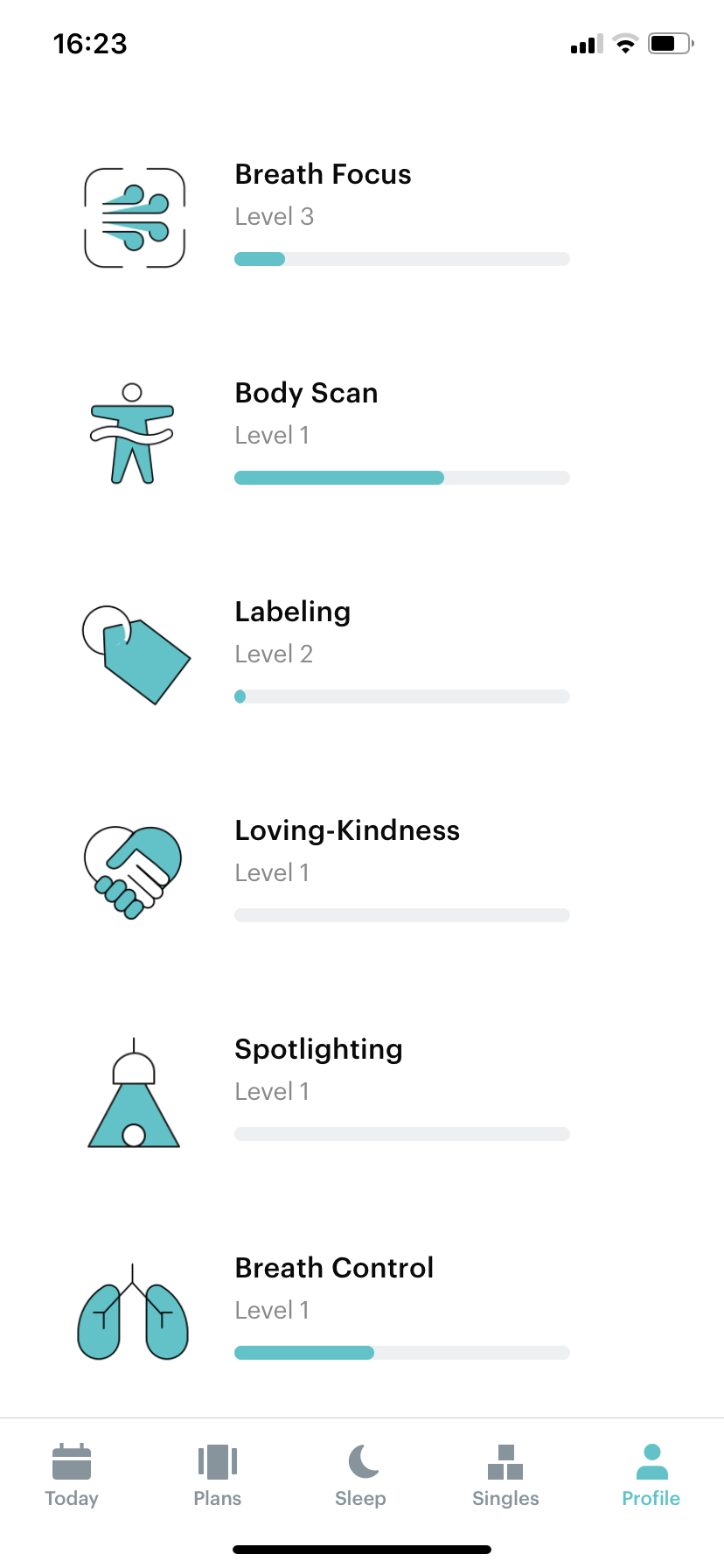
Task: Switch to the Today tab
Action: pyautogui.click(x=72, y=1475)
